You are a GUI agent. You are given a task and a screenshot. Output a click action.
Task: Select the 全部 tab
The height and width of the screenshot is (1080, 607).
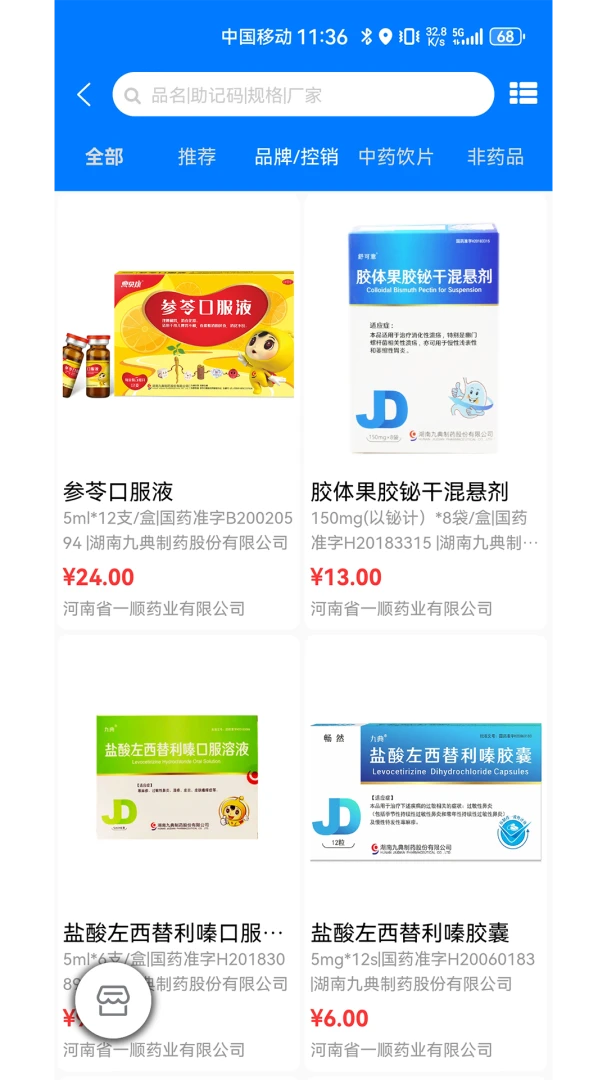point(104,157)
